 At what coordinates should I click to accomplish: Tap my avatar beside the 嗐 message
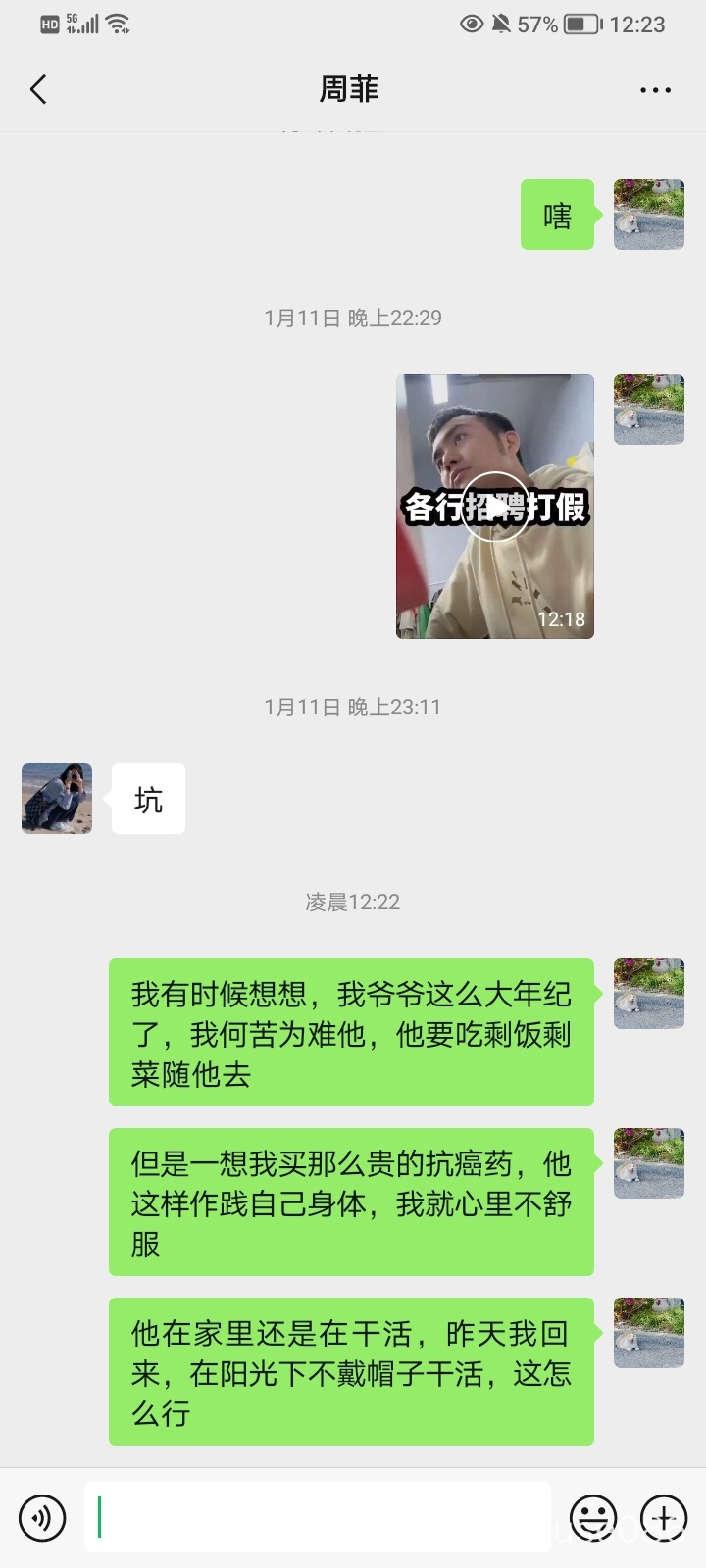click(649, 215)
